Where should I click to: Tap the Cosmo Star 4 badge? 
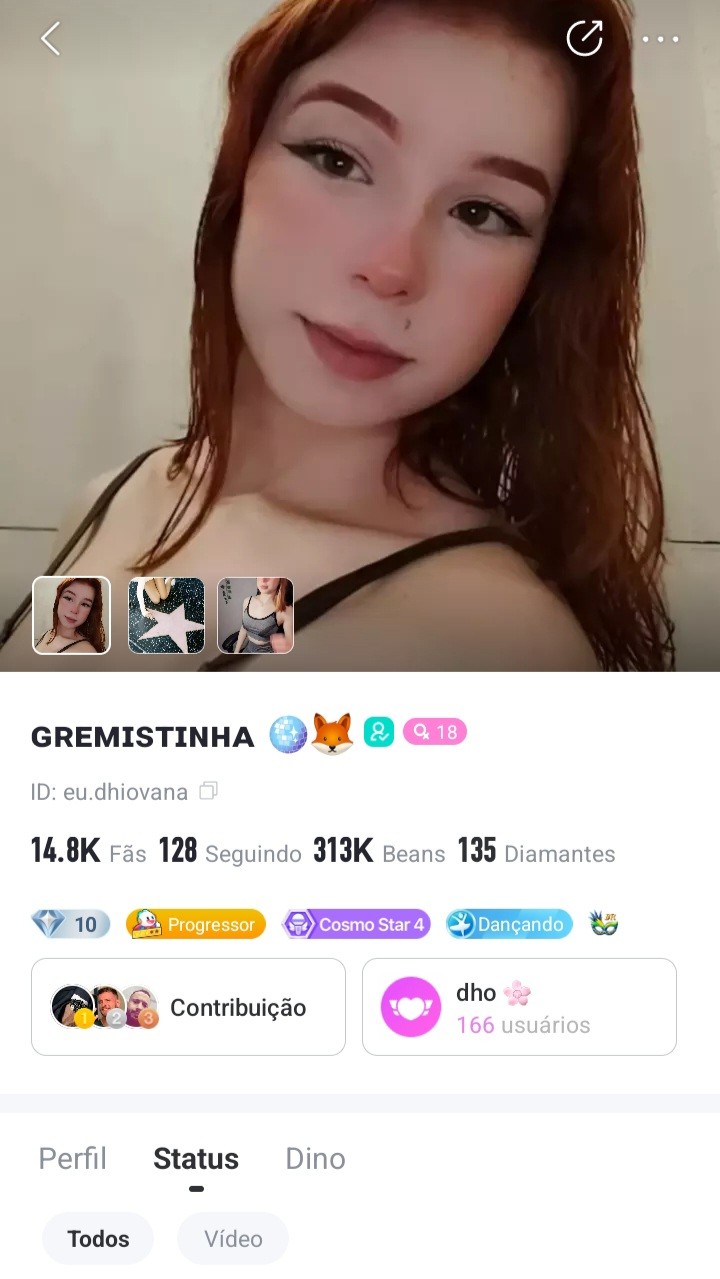pos(356,924)
